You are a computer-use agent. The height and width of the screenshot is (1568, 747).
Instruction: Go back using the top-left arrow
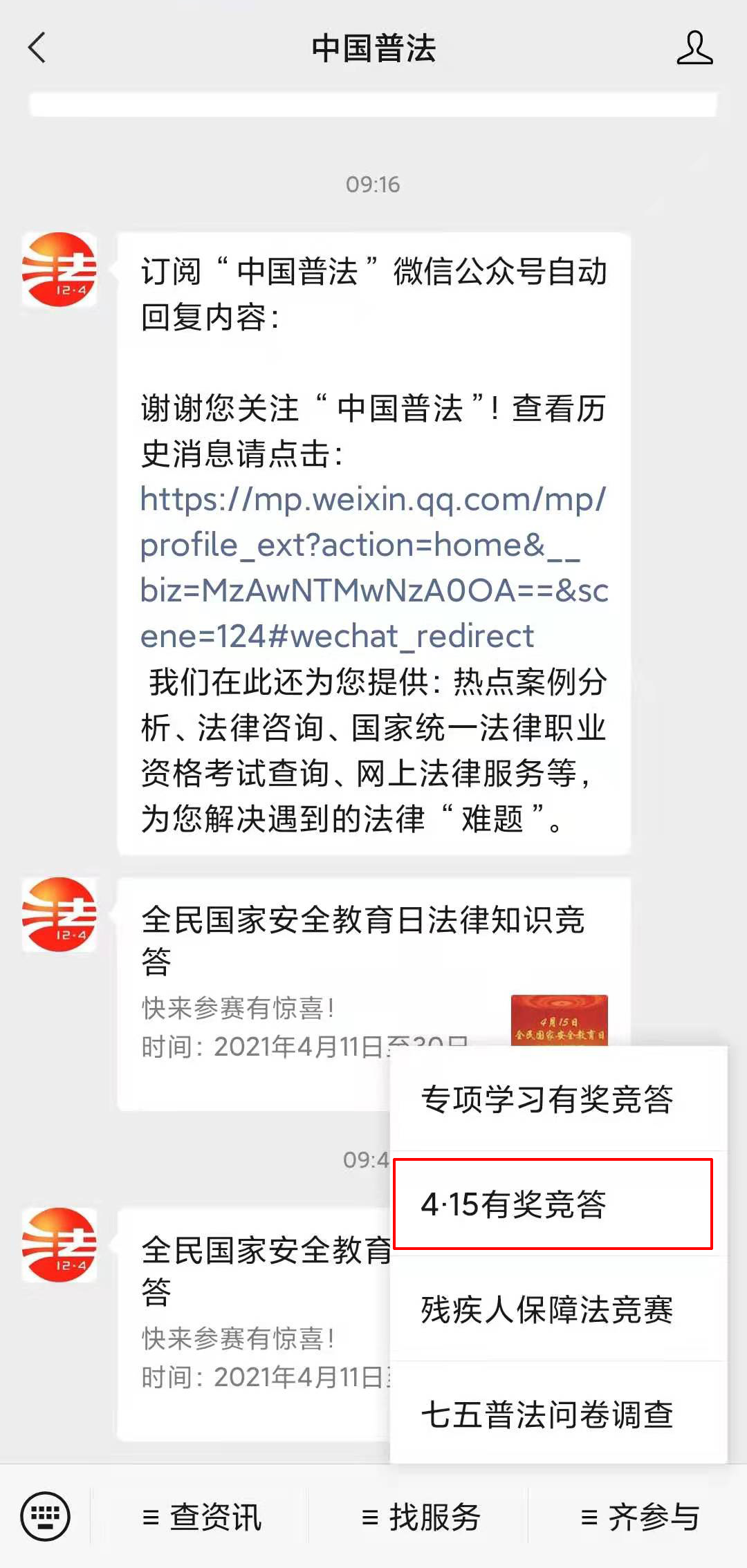[37, 48]
